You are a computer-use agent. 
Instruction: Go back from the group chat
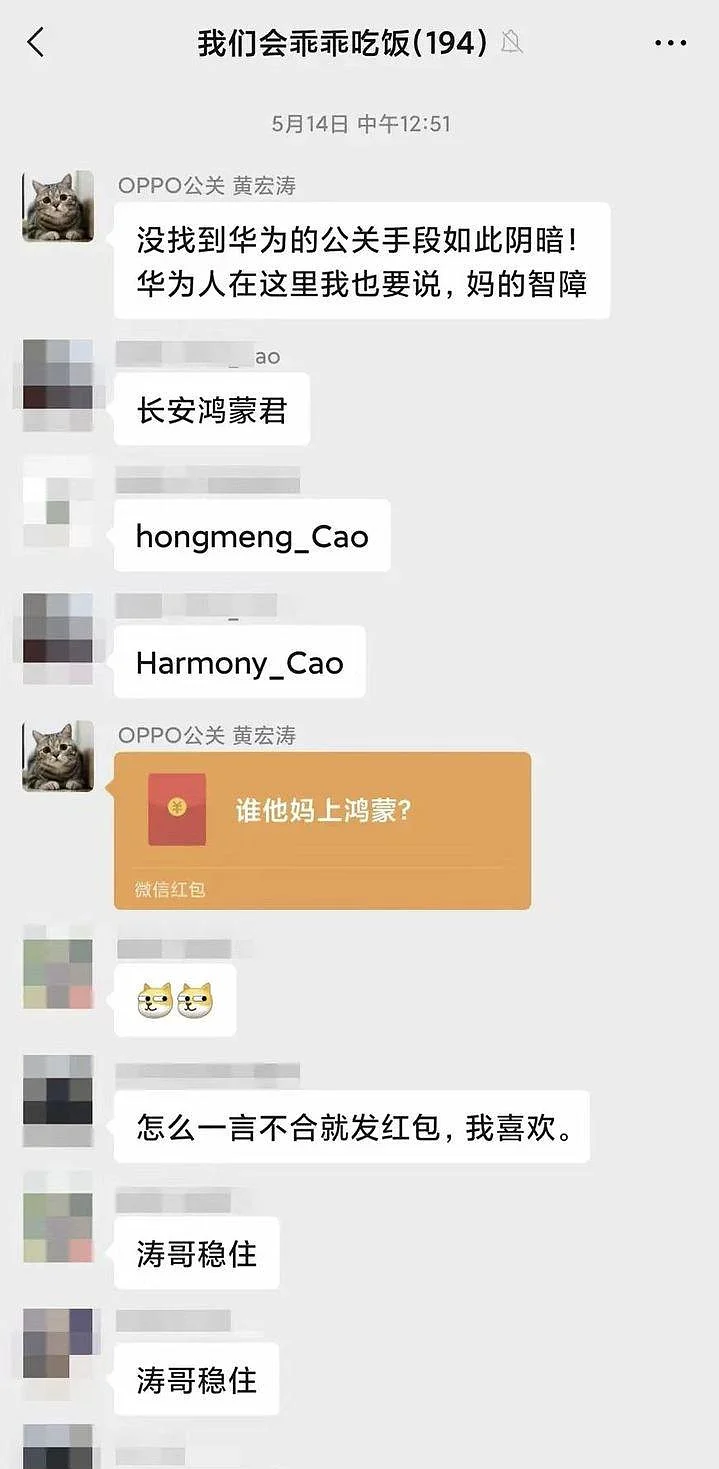[36, 42]
